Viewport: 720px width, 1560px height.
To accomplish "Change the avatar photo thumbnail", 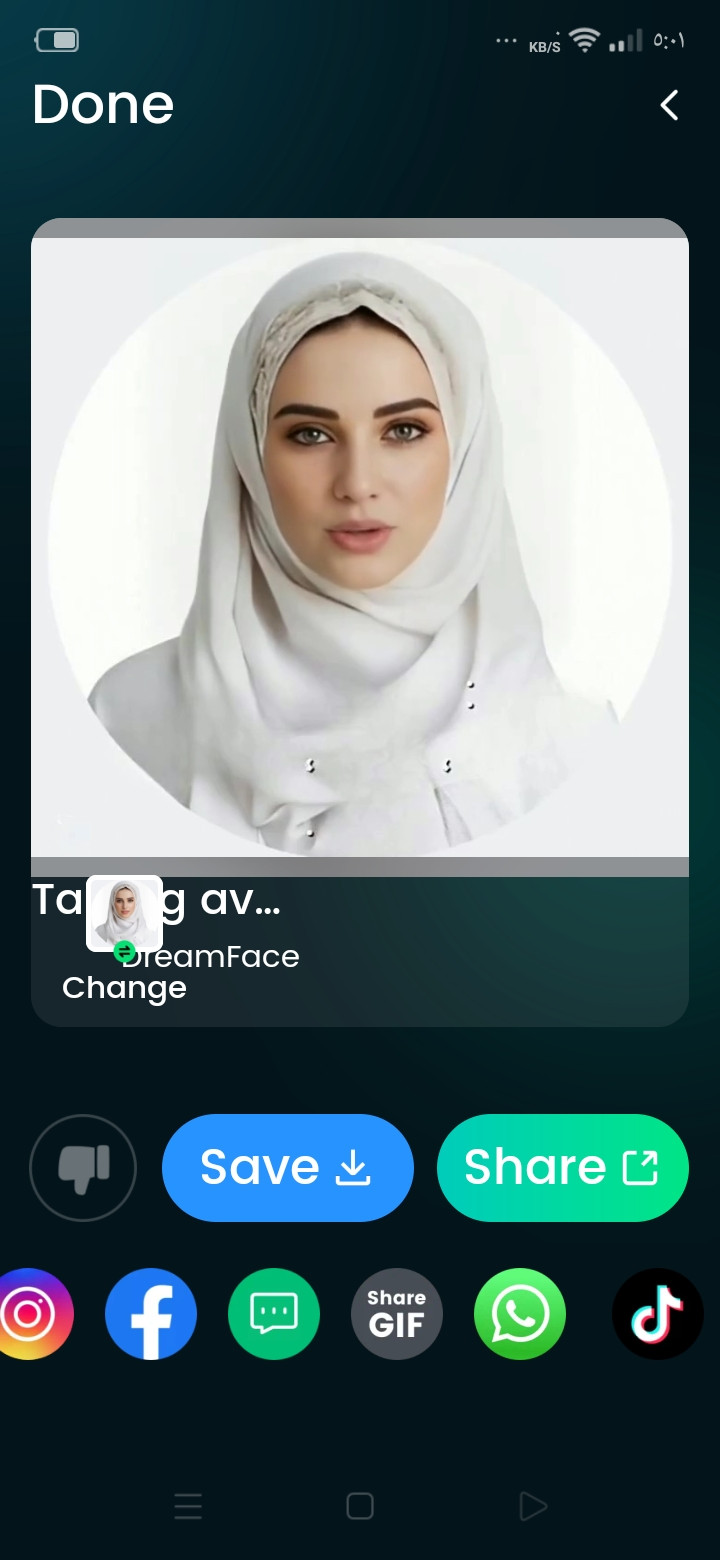I will [124, 915].
